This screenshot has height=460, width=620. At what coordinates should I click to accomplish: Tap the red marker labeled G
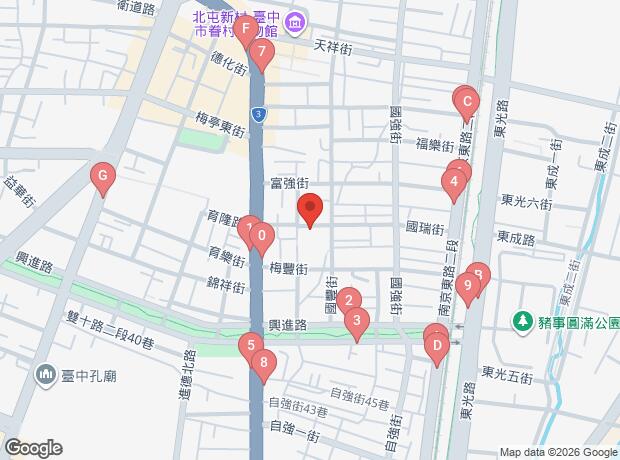click(101, 178)
